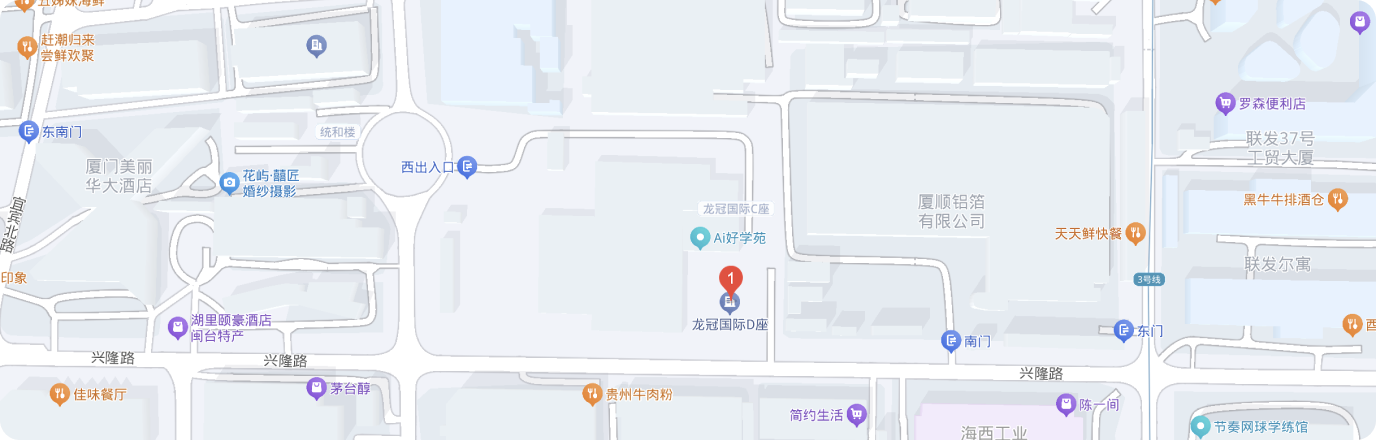Open the 南门 gate marker

[x=951, y=342]
